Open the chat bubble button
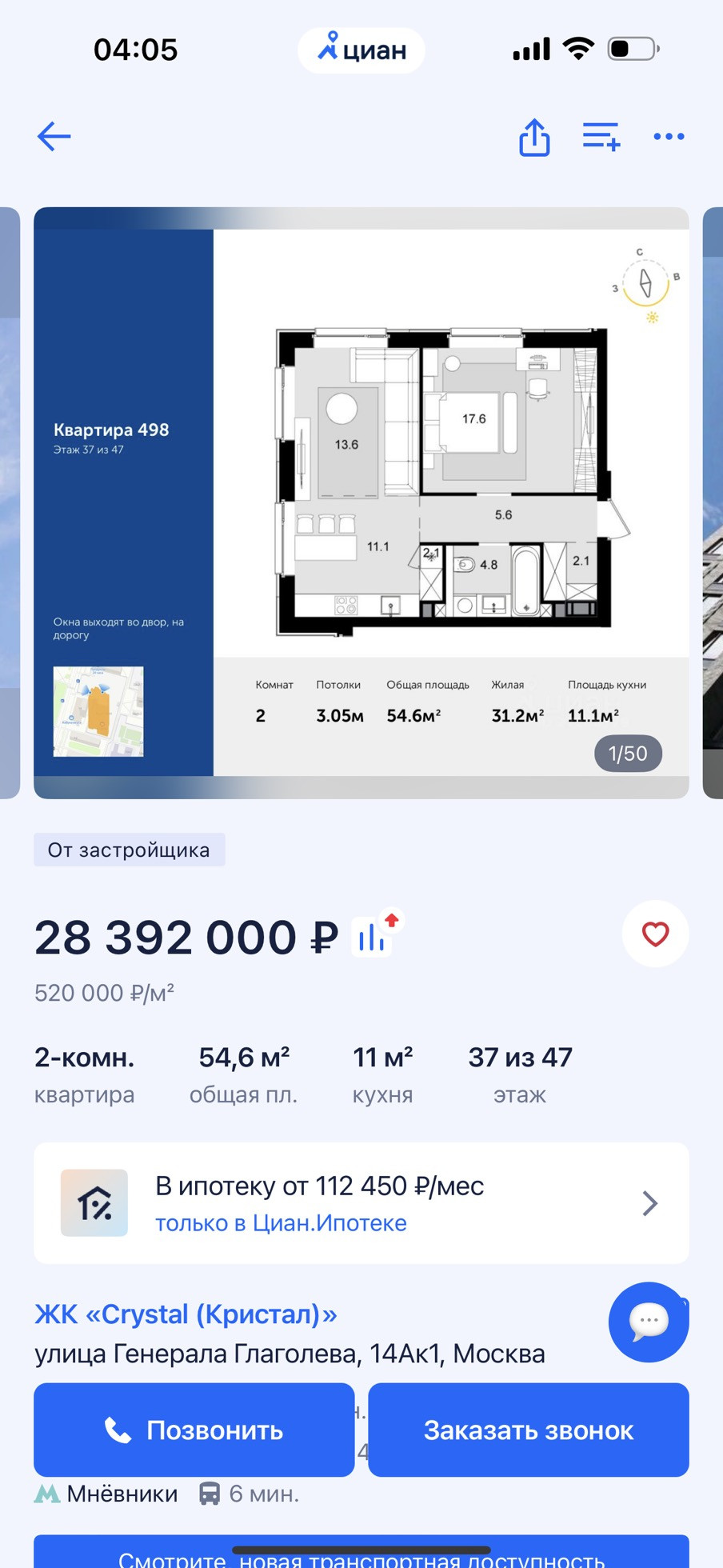This screenshot has height=1568, width=723. (x=648, y=1322)
